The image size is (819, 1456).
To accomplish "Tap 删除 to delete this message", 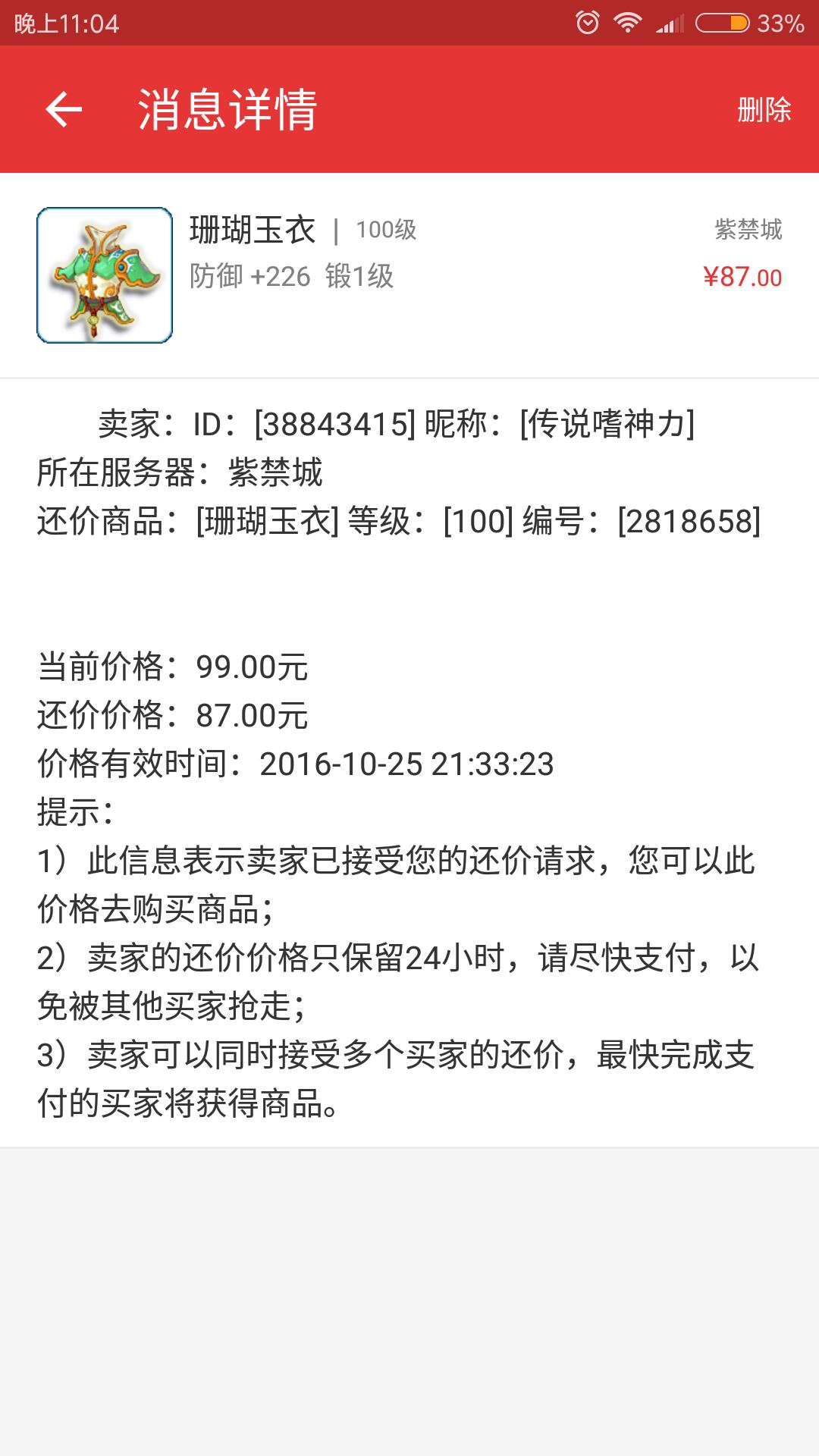I will point(763,110).
